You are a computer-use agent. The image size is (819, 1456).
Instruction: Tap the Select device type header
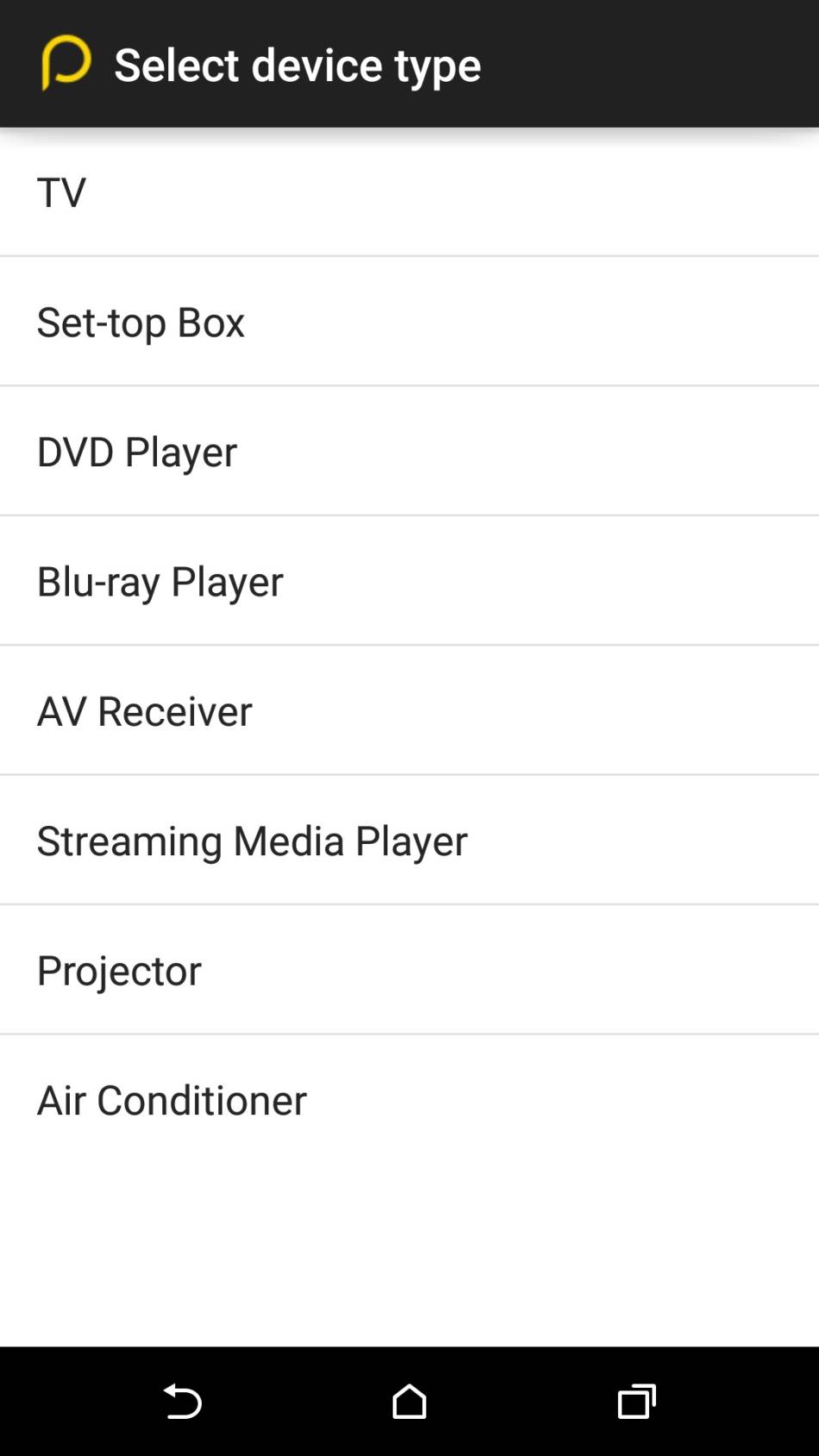click(298, 64)
